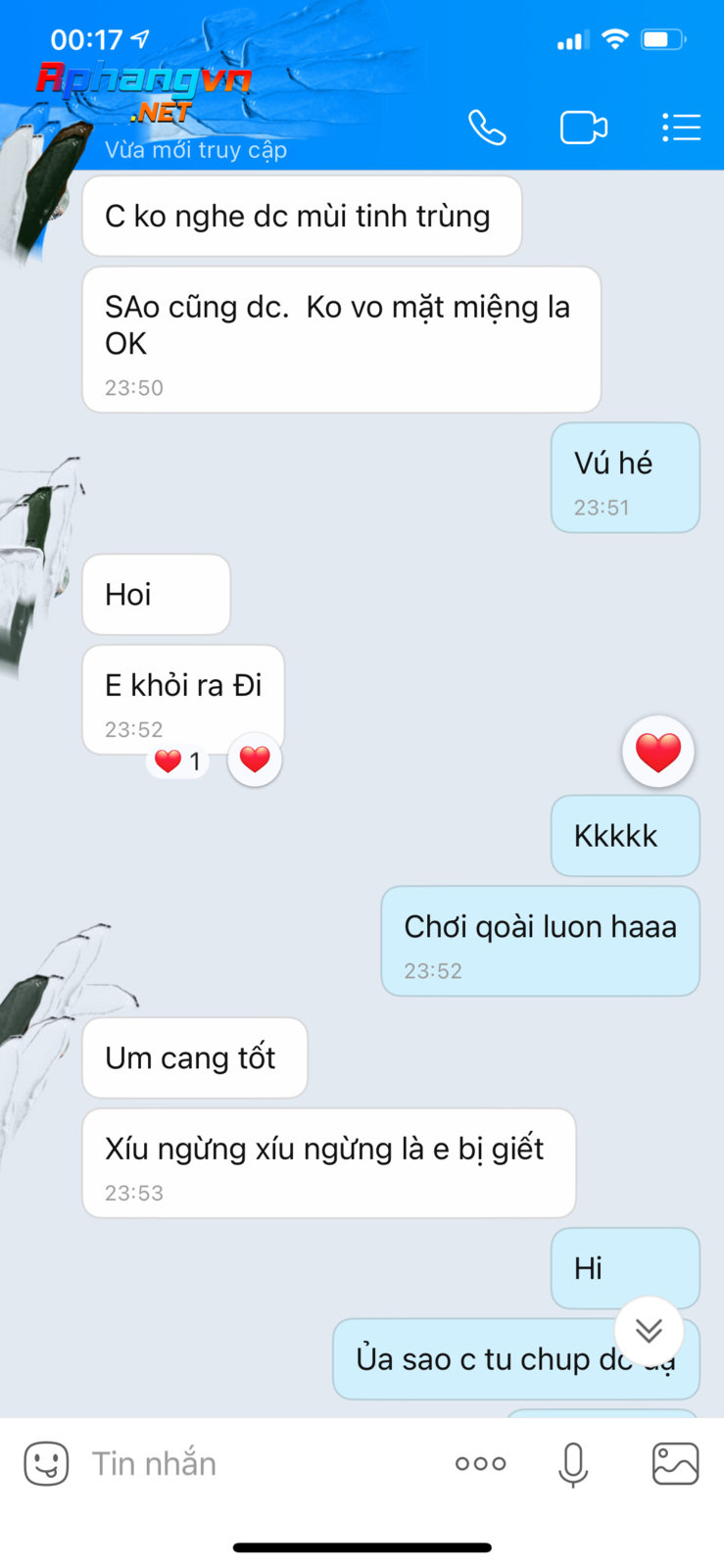This screenshot has height=1568, width=724.
Task: Record a voice message
Action: [x=573, y=1464]
